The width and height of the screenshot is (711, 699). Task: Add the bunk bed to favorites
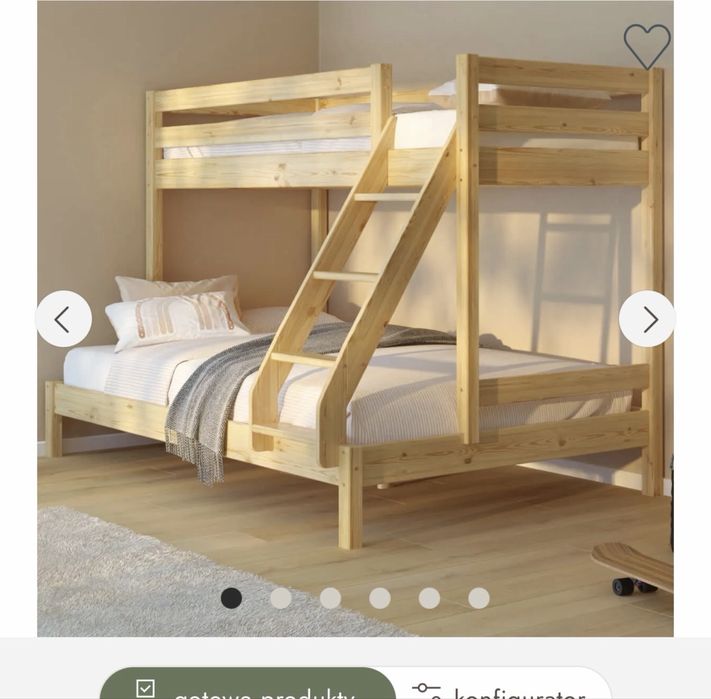click(646, 46)
